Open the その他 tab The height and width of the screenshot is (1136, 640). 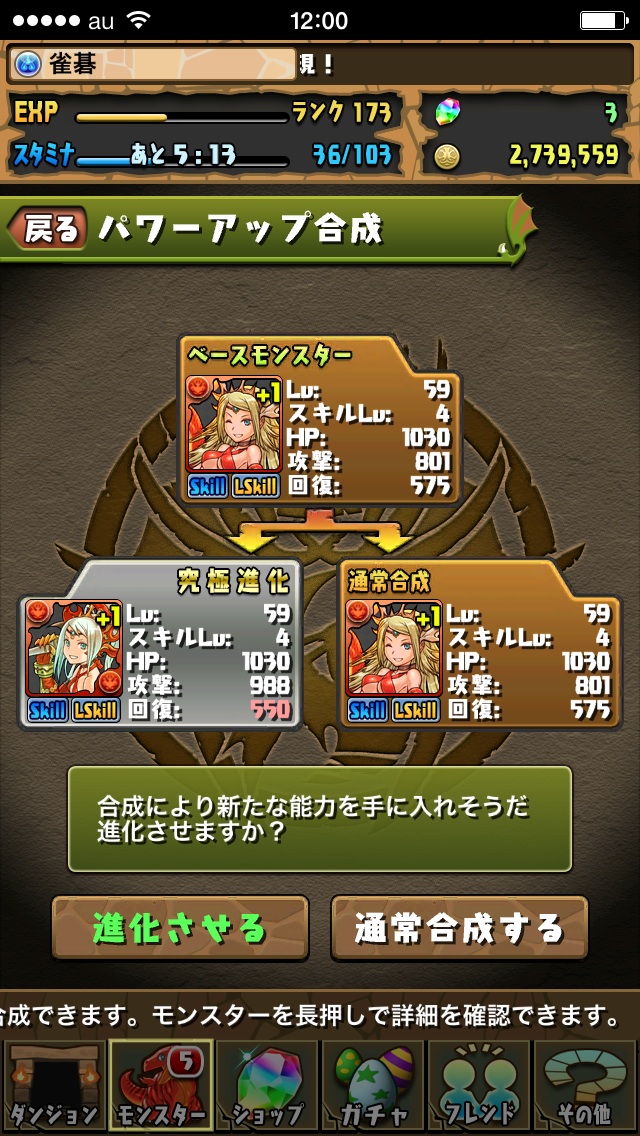[586, 1086]
